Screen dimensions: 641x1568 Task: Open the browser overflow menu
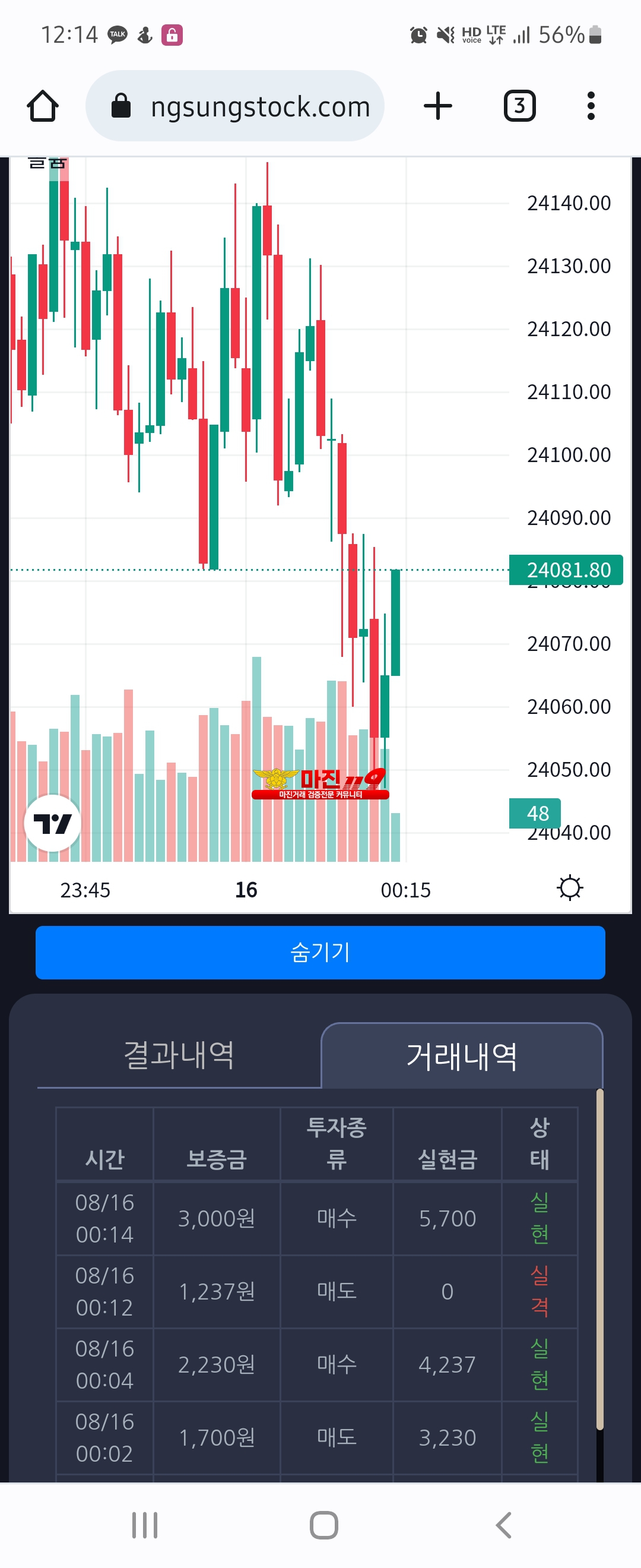(590, 106)
